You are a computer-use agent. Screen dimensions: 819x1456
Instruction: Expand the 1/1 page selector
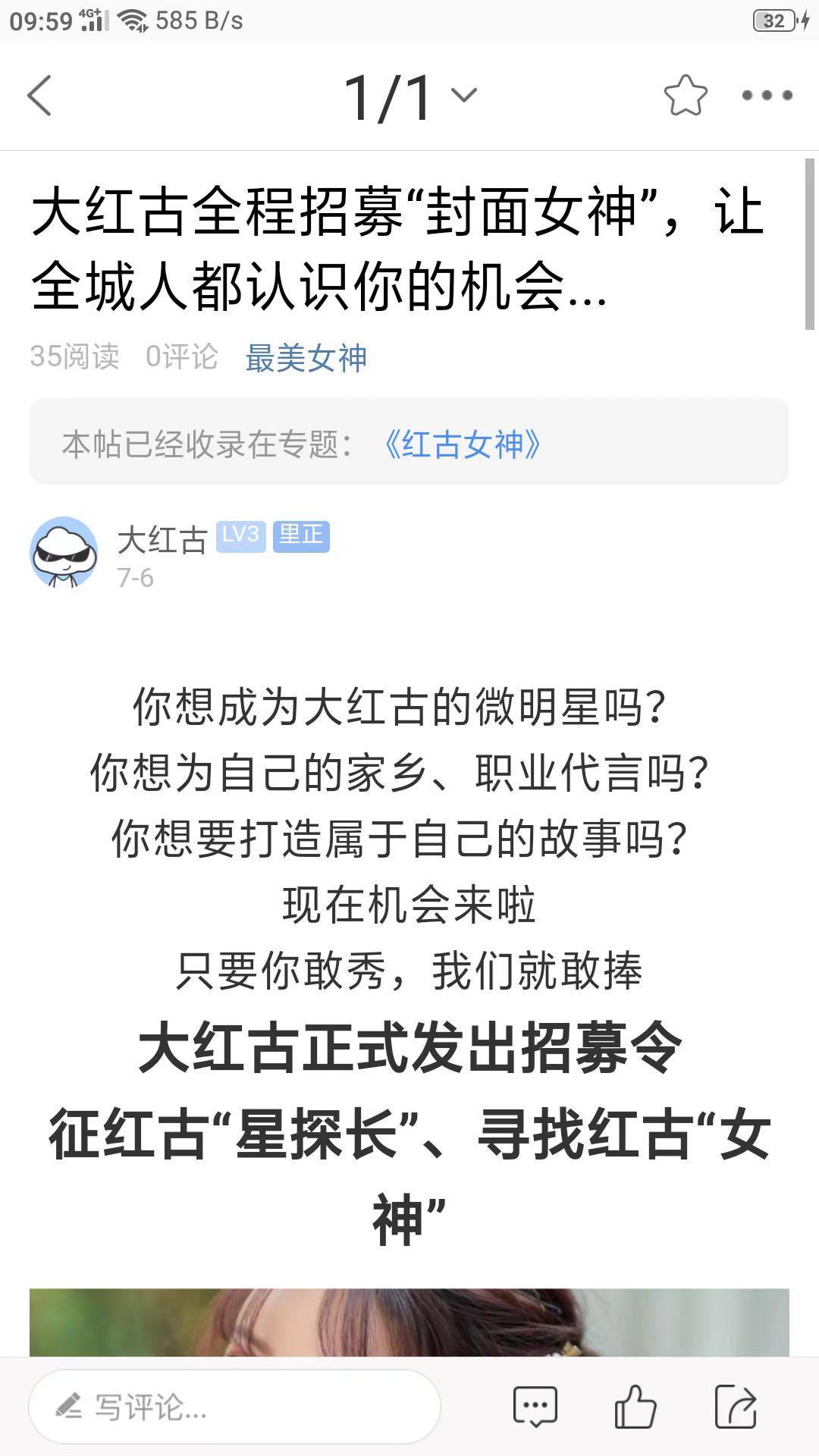tap(410, 96)
